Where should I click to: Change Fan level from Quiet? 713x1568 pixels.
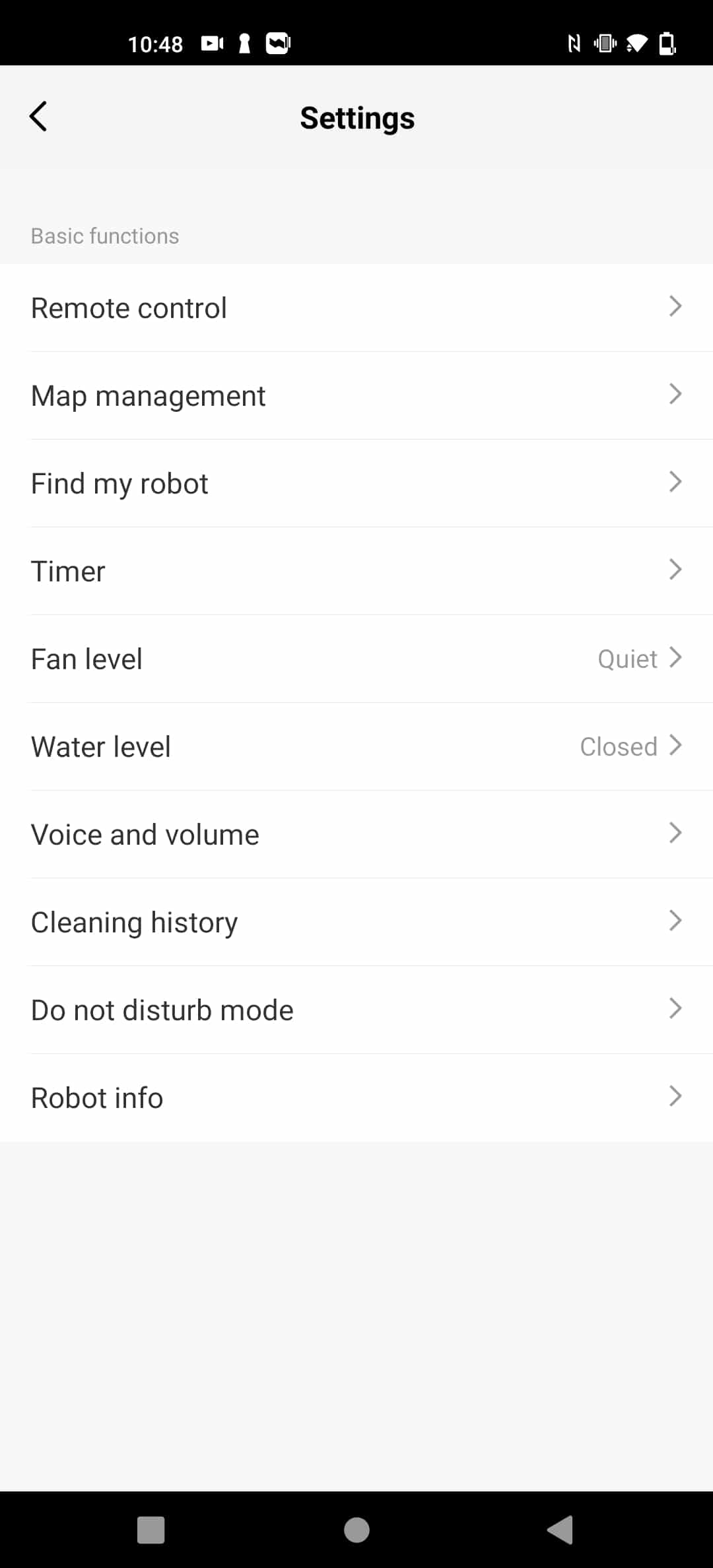[356, 659]
